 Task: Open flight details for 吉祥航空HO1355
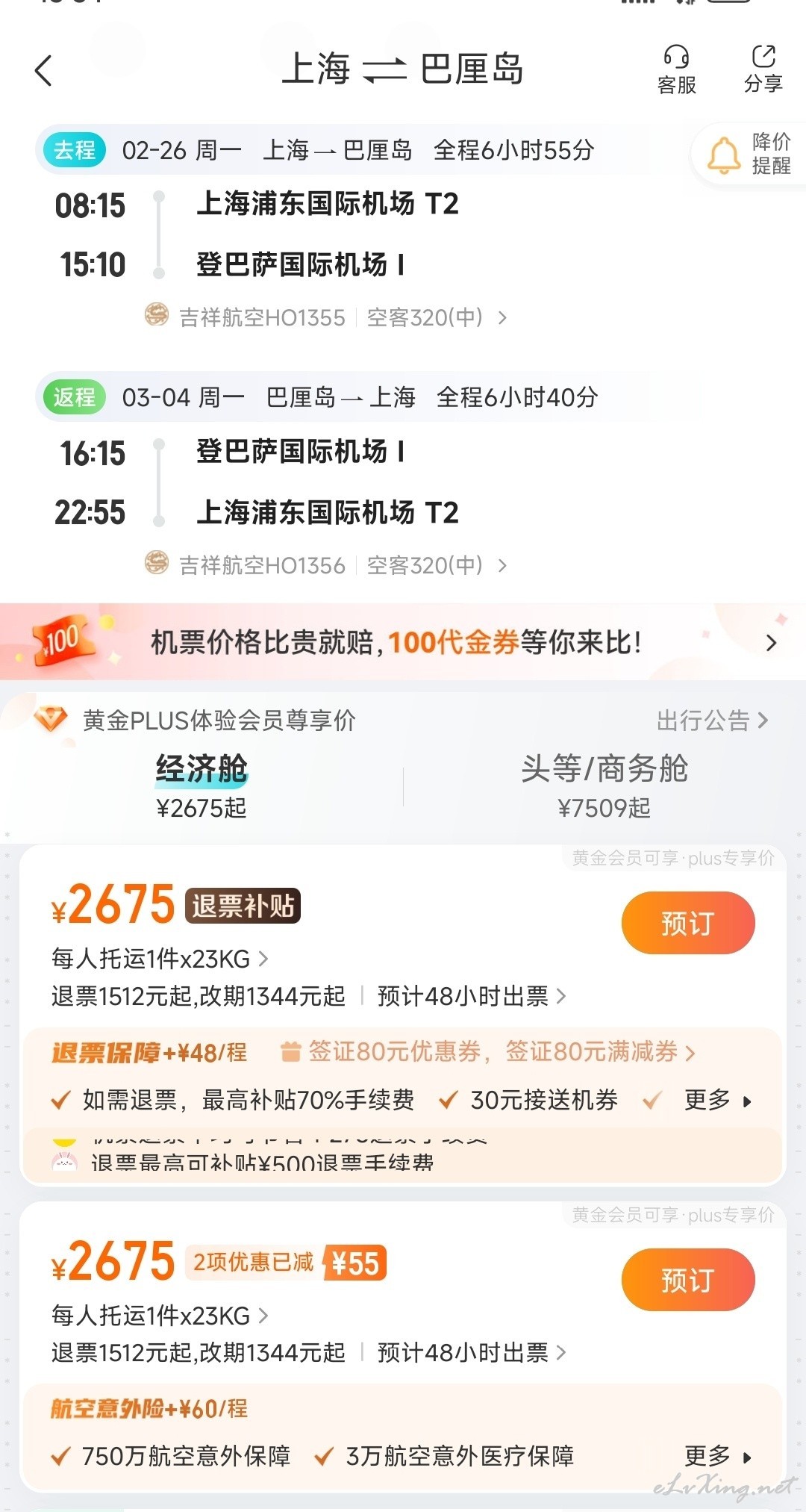click(326, 317)
